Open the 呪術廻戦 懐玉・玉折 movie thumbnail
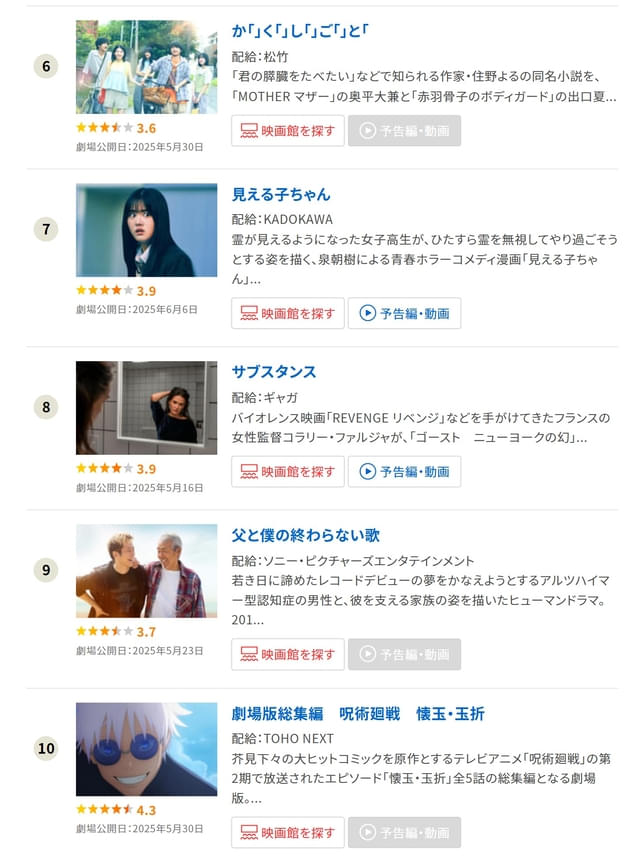Screen dimensions: 640x861 tap(146, 749)
